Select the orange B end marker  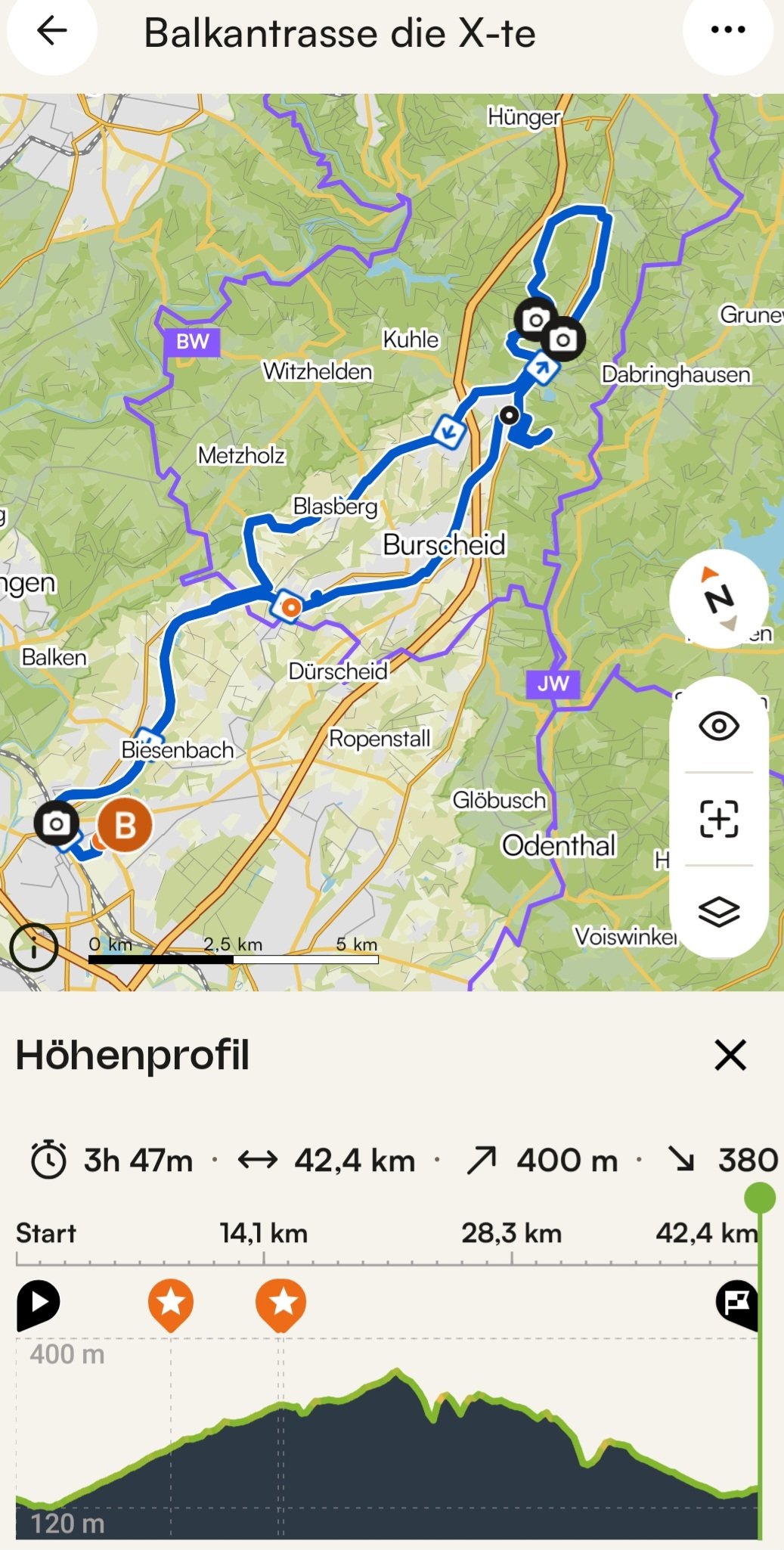pos(125,825)
